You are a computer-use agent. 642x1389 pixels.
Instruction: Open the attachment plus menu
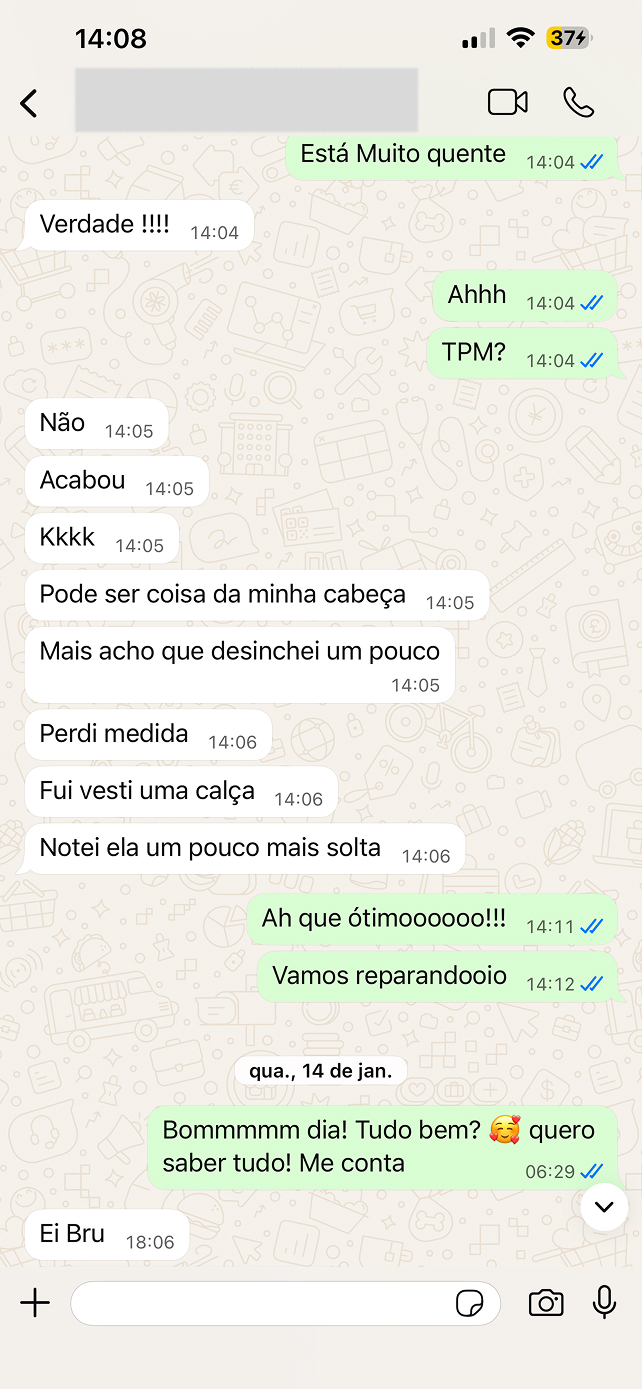(x=35, y=1302)
